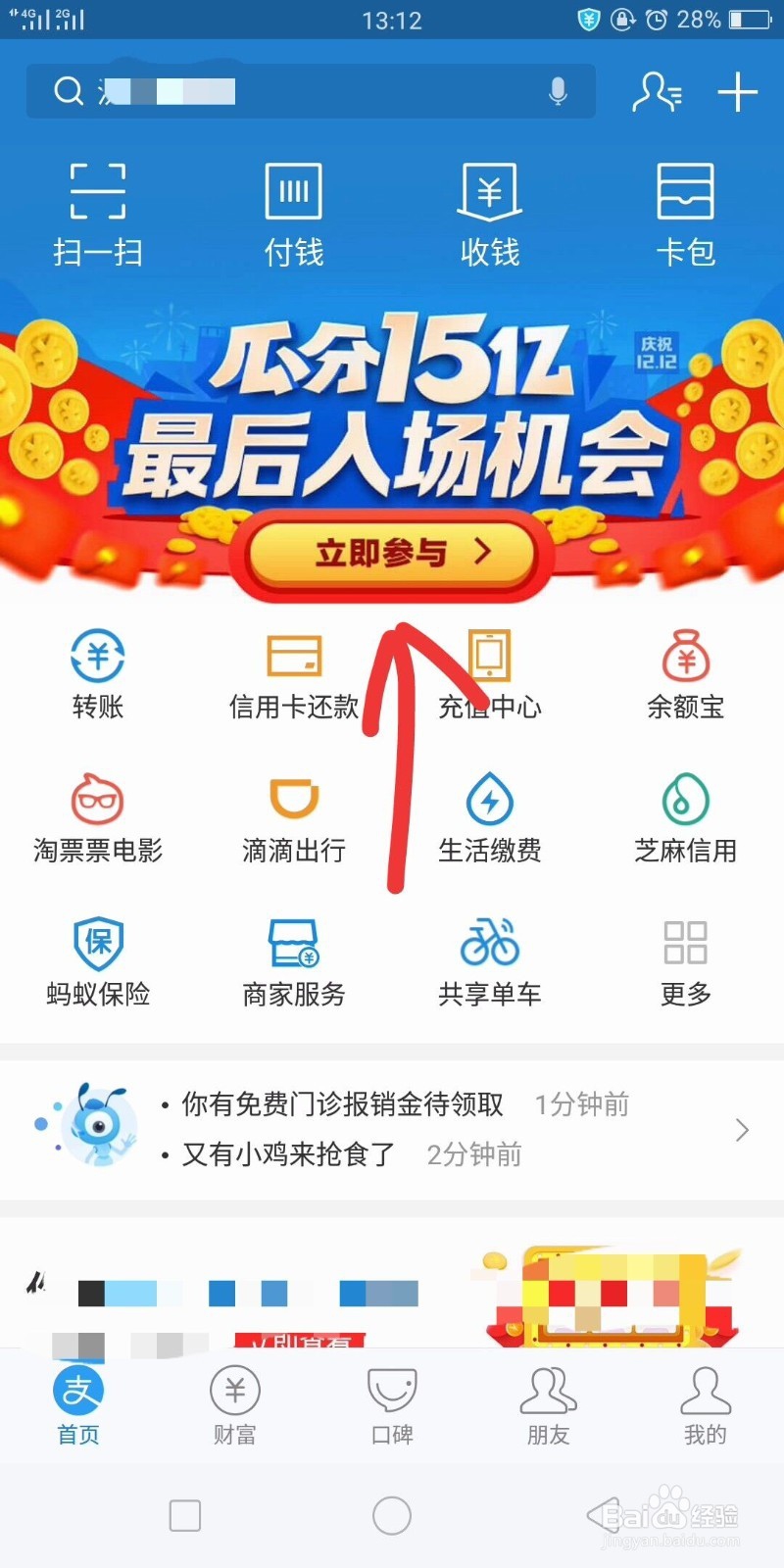Select 共享单车 bike sharing
This screenshot has height=1568, width=784.
[489, 960]
